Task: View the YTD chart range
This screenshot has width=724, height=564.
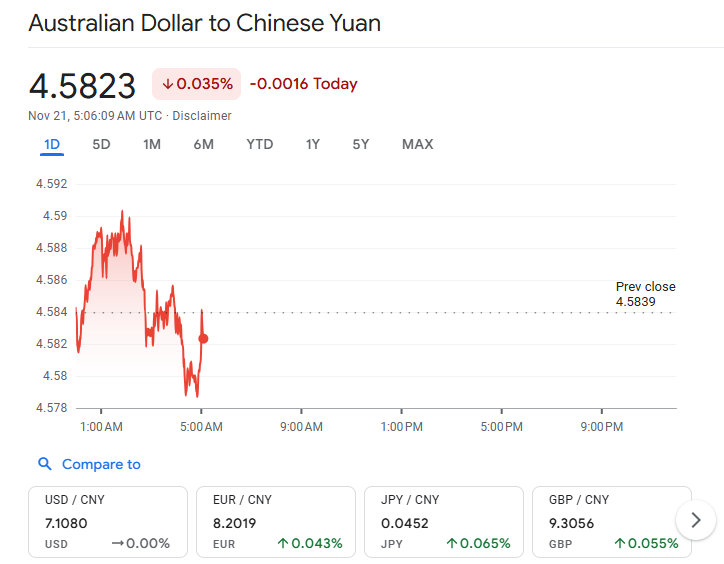Action: (x=259, y=144)
